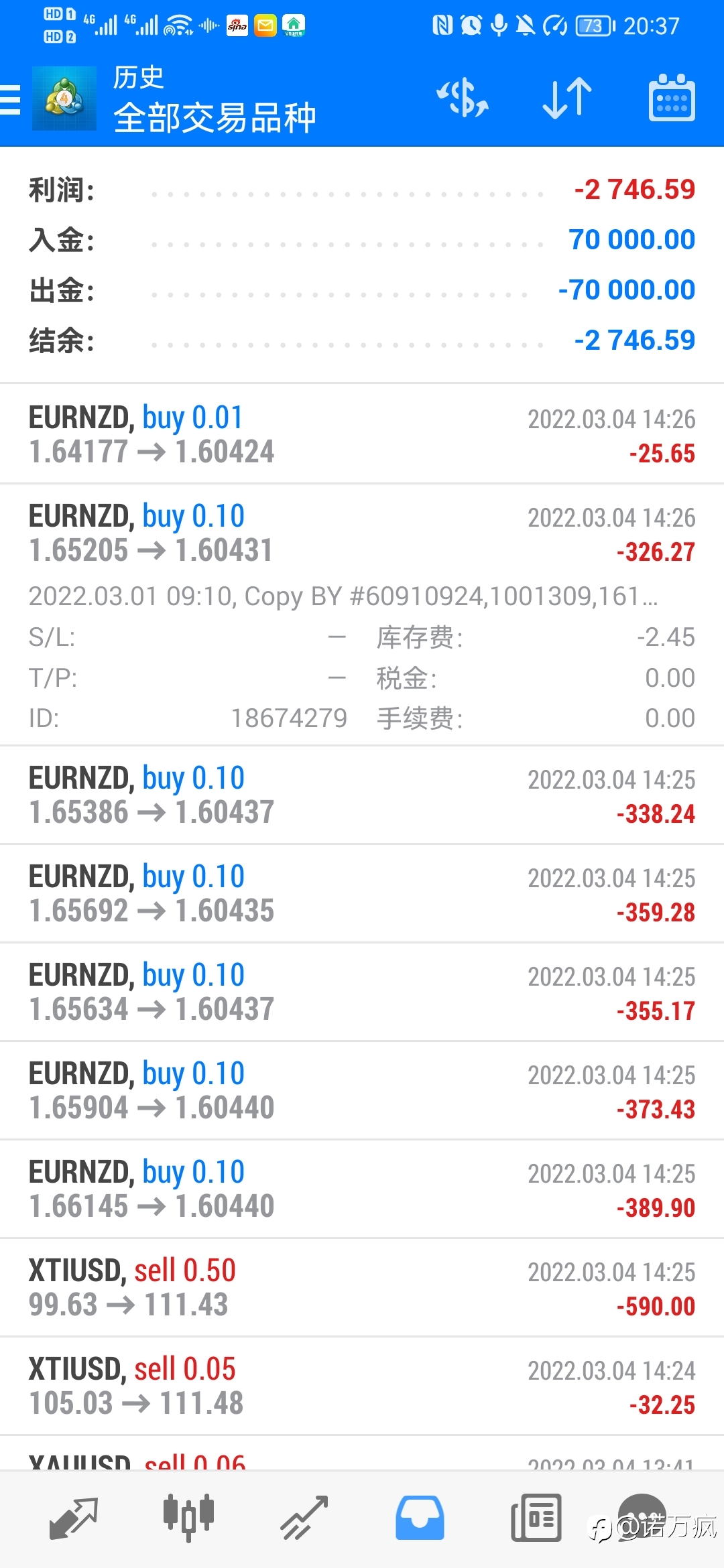Open the symbol filter icon

(463, 98)
